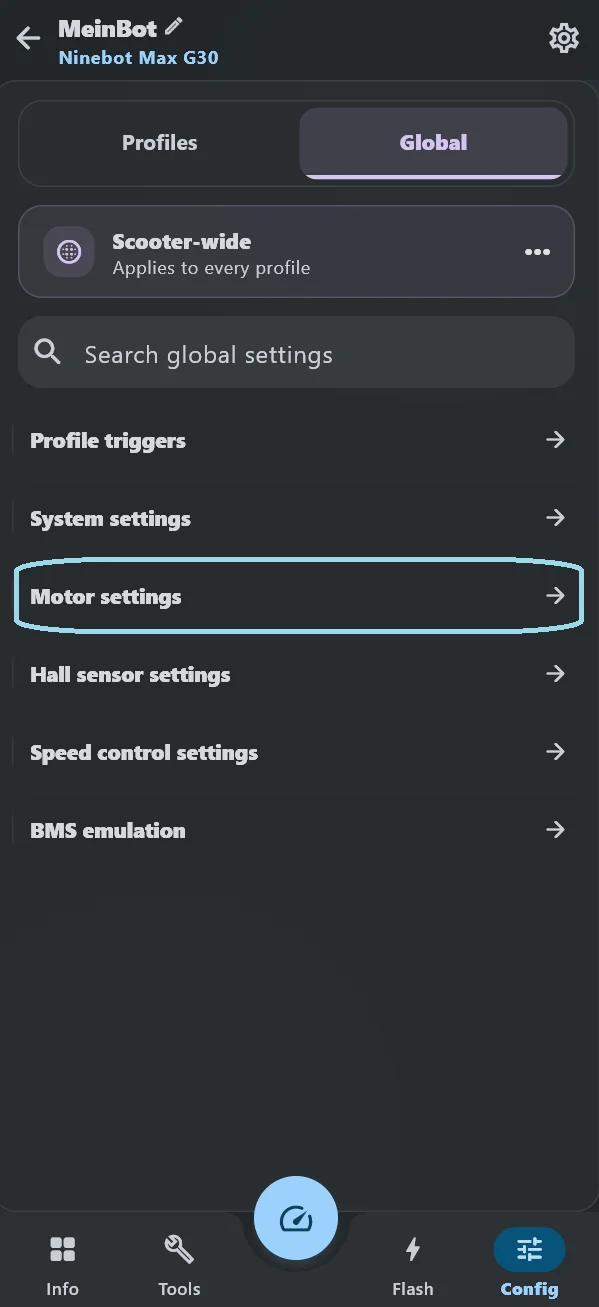Open Profile triggers
The width and height of the screenshot is (599, 1307).
(x=296, y=441)
